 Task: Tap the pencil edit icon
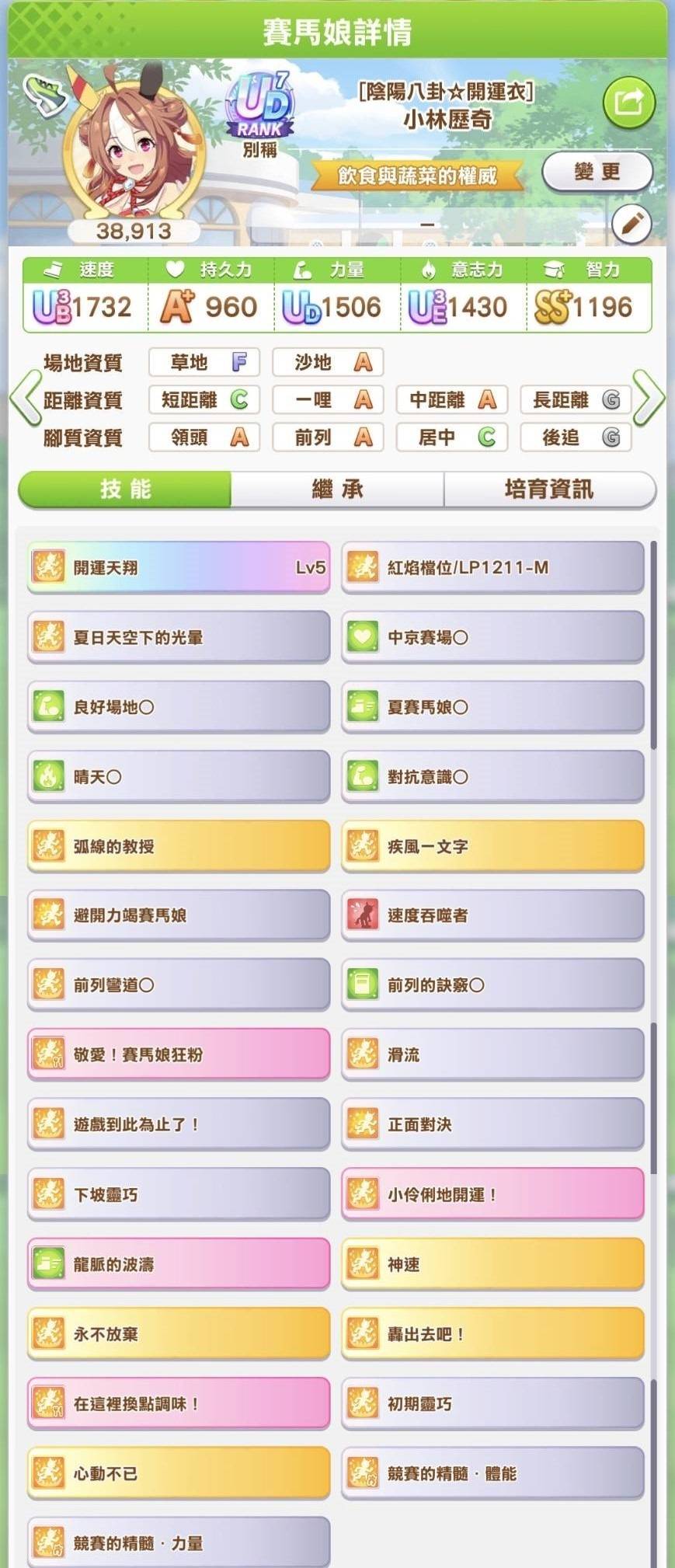[631, 225]
